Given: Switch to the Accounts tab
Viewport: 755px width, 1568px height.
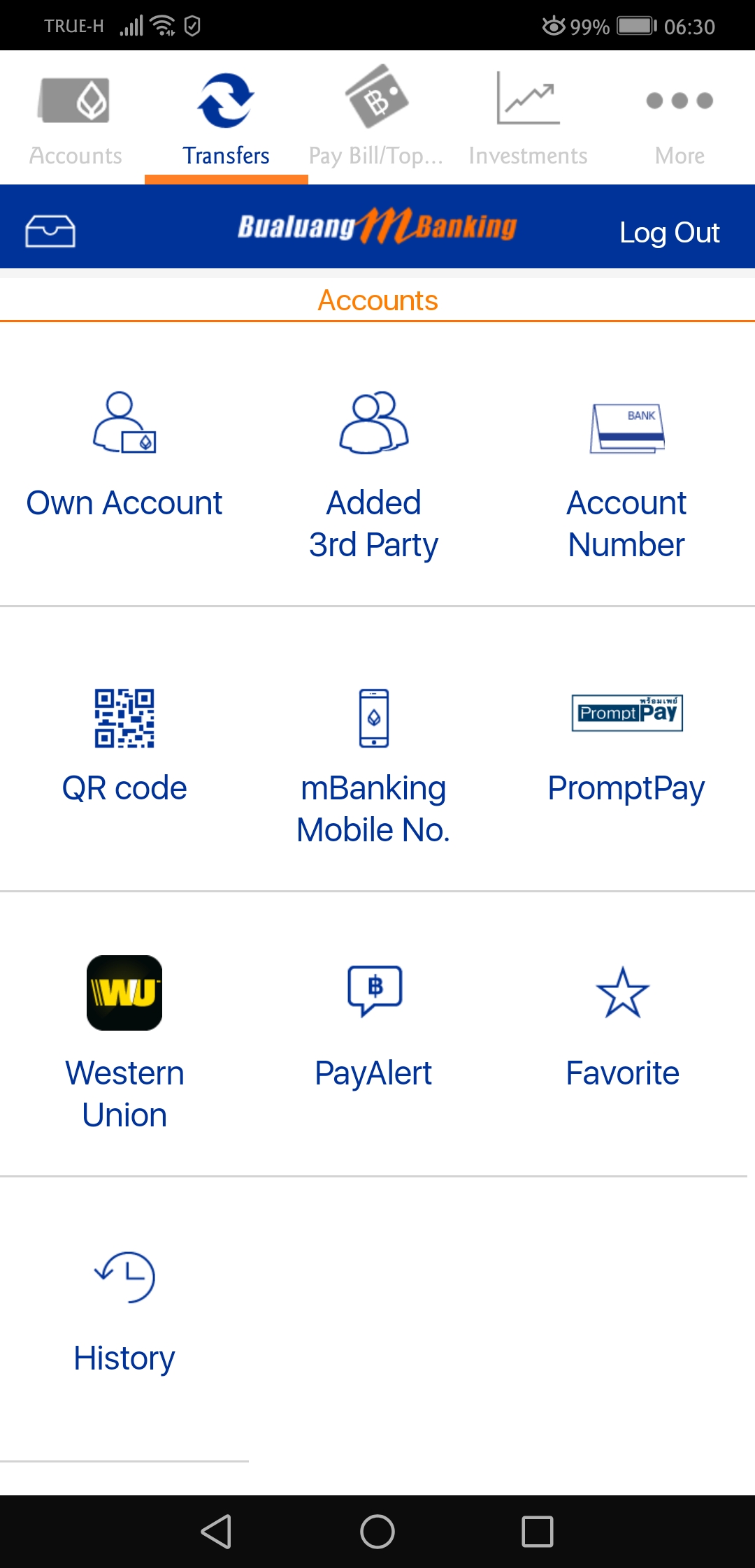Looking at the screenshot, I should [x=75, y=117].
